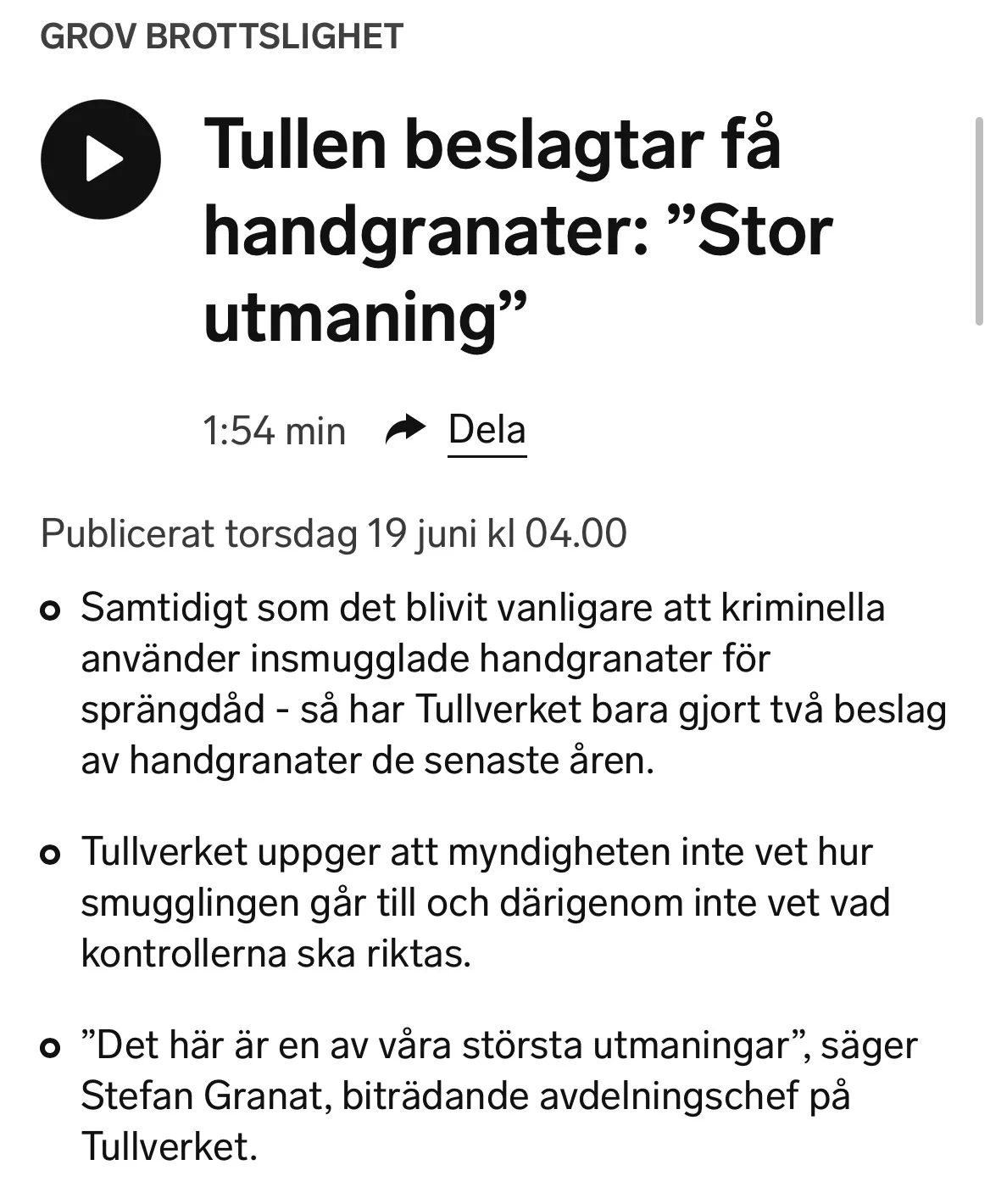Open the Grov brottslighet topic label
Viewport: 990px width, 1204px height.
pyautogui.click(x=221, y=36)
